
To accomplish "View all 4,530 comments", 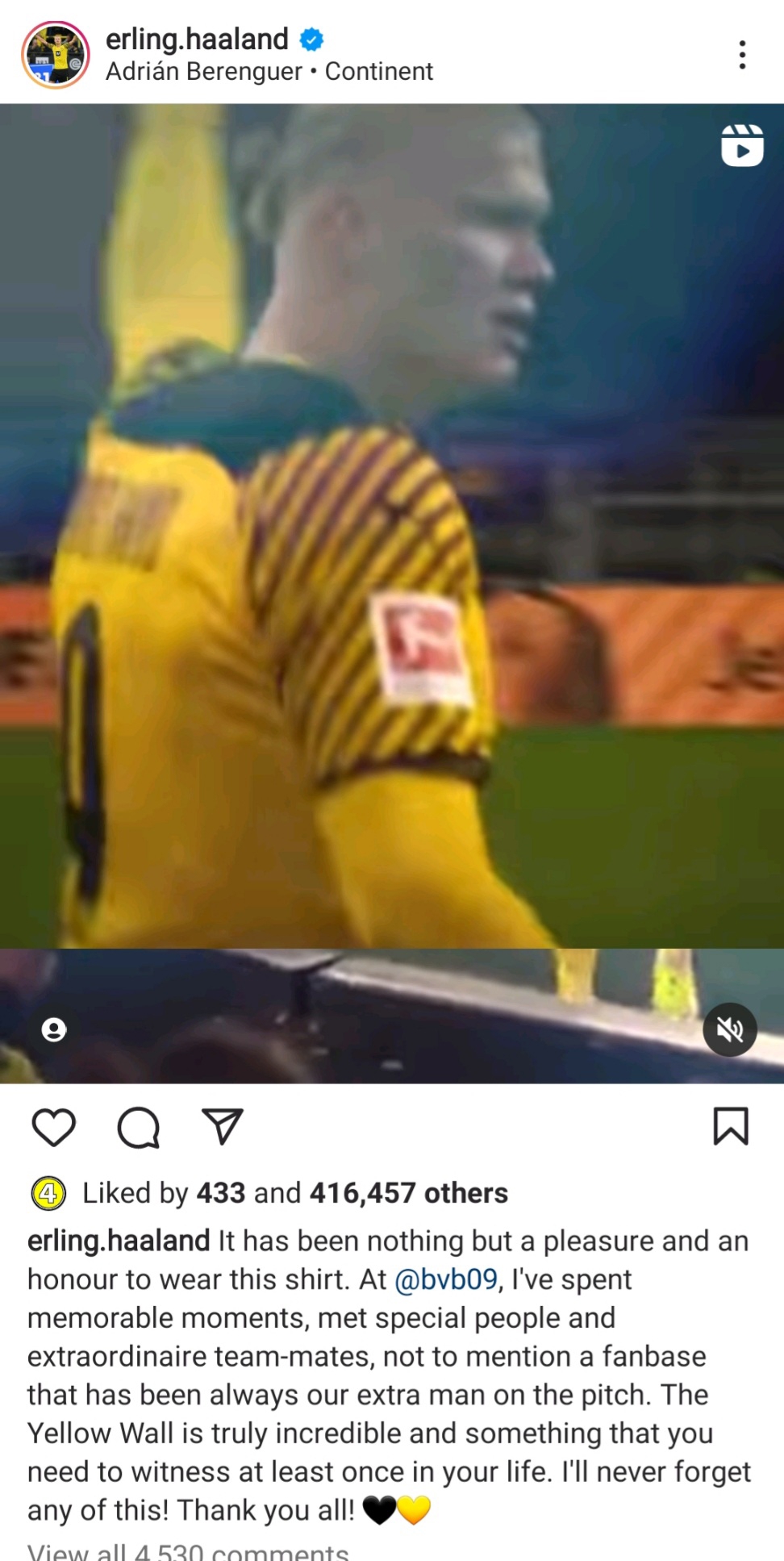I will tap(188, 1552).
